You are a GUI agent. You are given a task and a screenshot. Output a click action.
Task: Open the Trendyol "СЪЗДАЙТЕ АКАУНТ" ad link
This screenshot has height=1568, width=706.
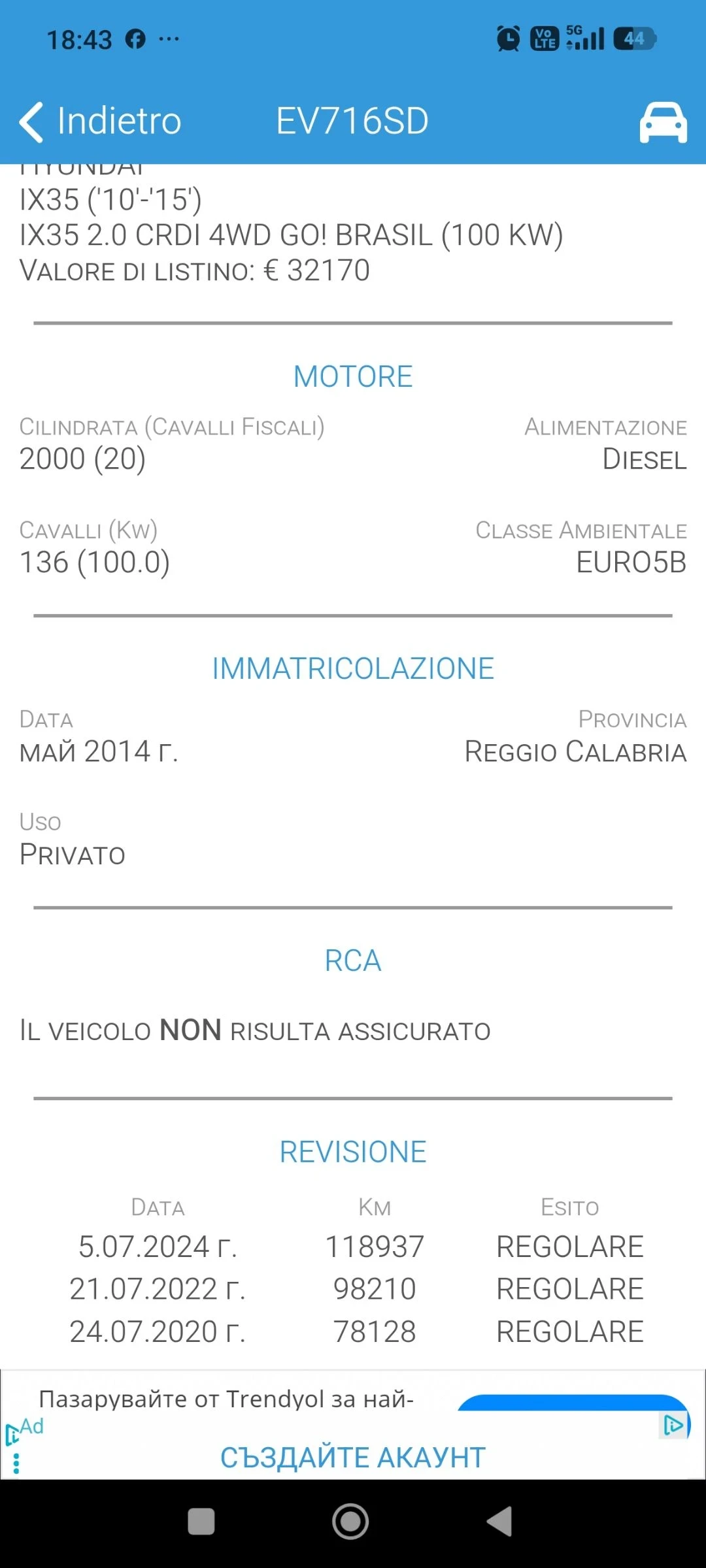pyautogui.click(x=353, y=1458)
